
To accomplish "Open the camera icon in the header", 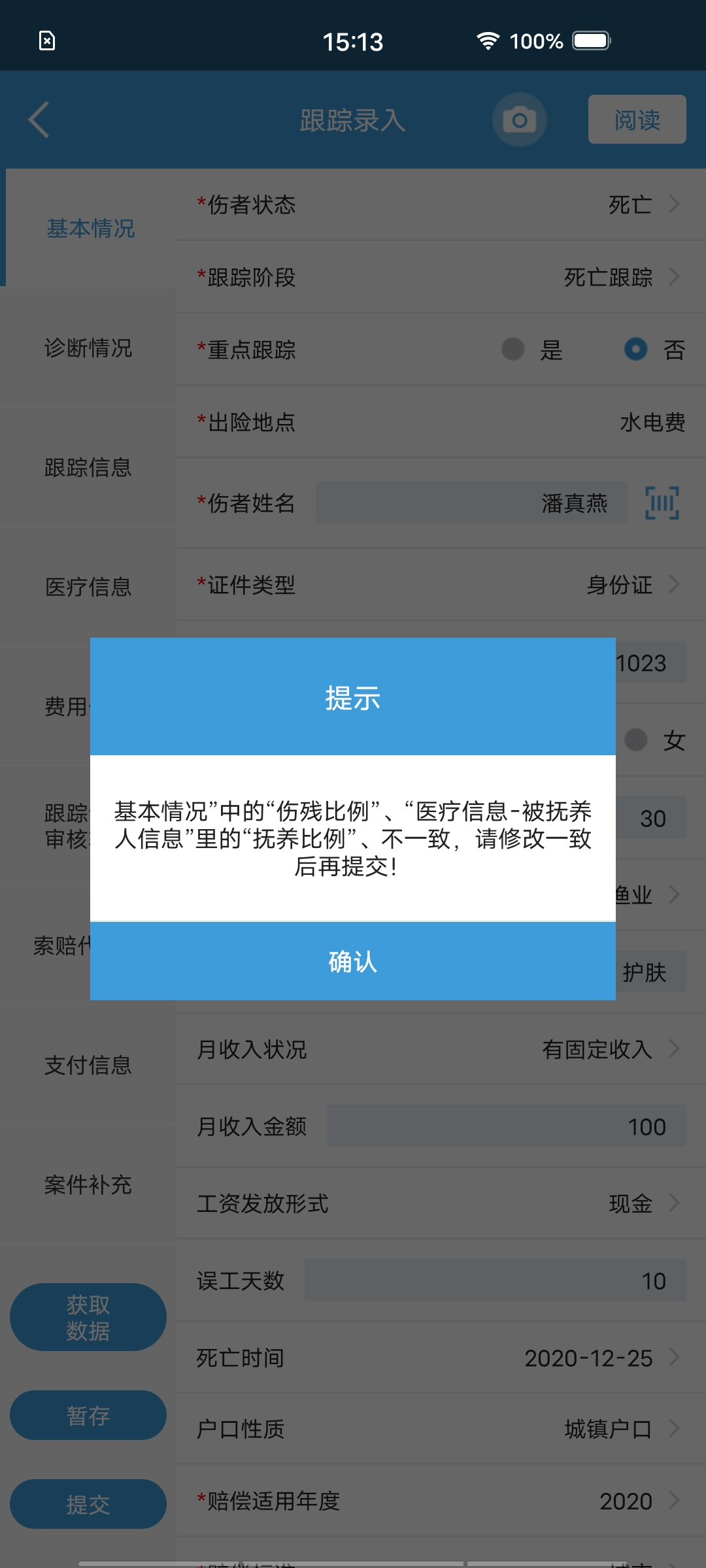I will [520, 120].
